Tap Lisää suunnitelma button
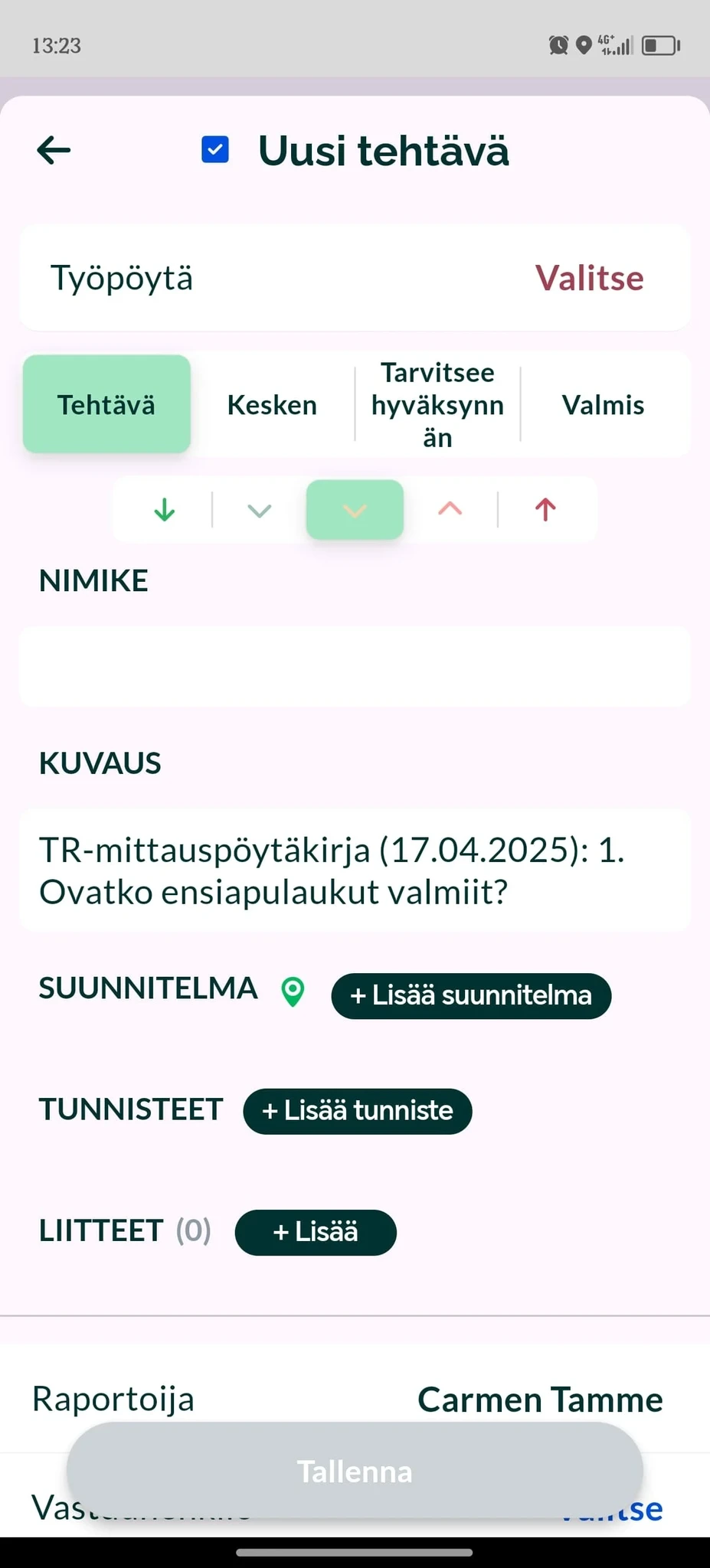 (470, 995)
